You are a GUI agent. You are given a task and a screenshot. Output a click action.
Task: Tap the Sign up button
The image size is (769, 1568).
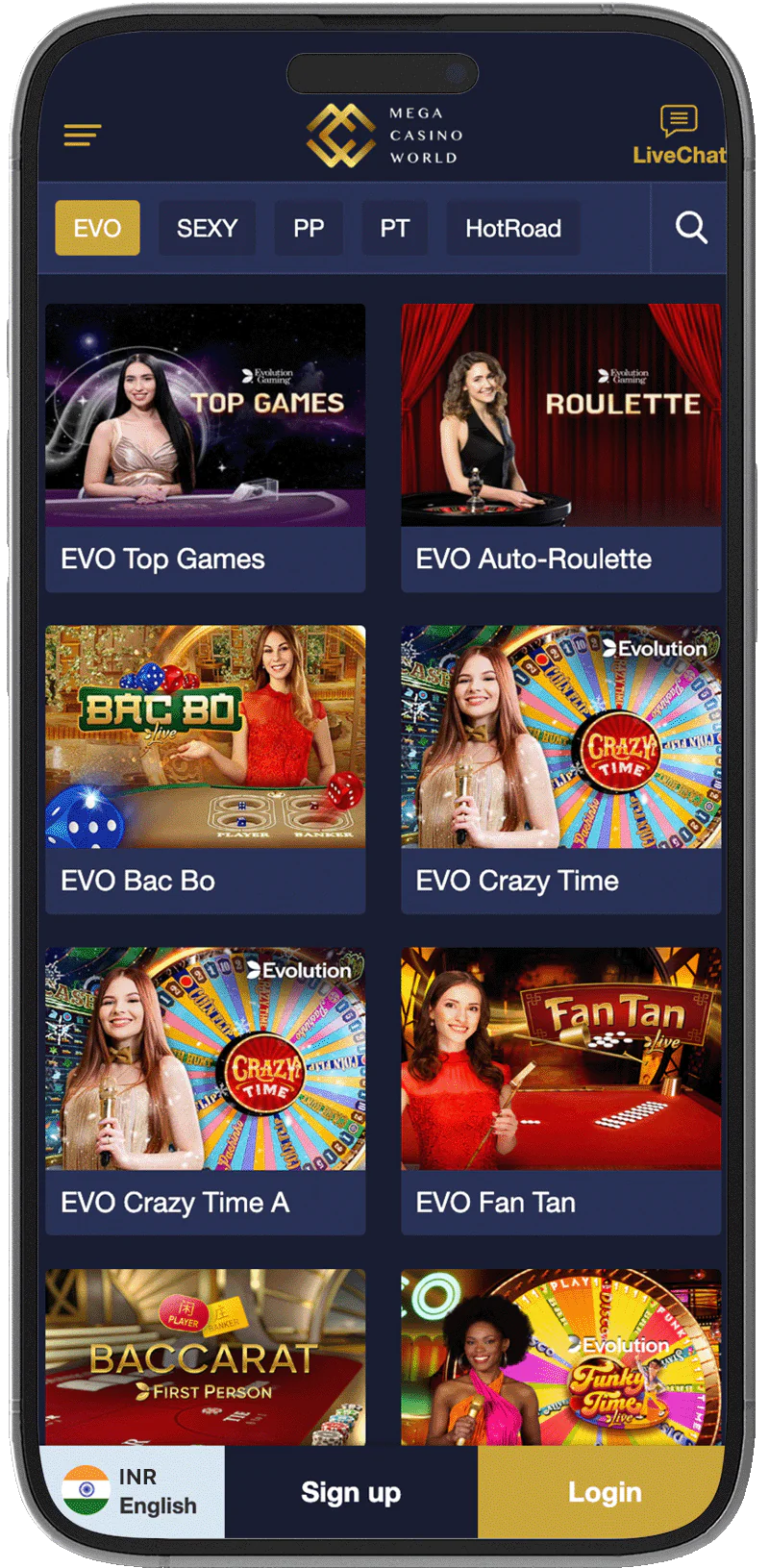pyautogui.click(x=351, y=1492)
